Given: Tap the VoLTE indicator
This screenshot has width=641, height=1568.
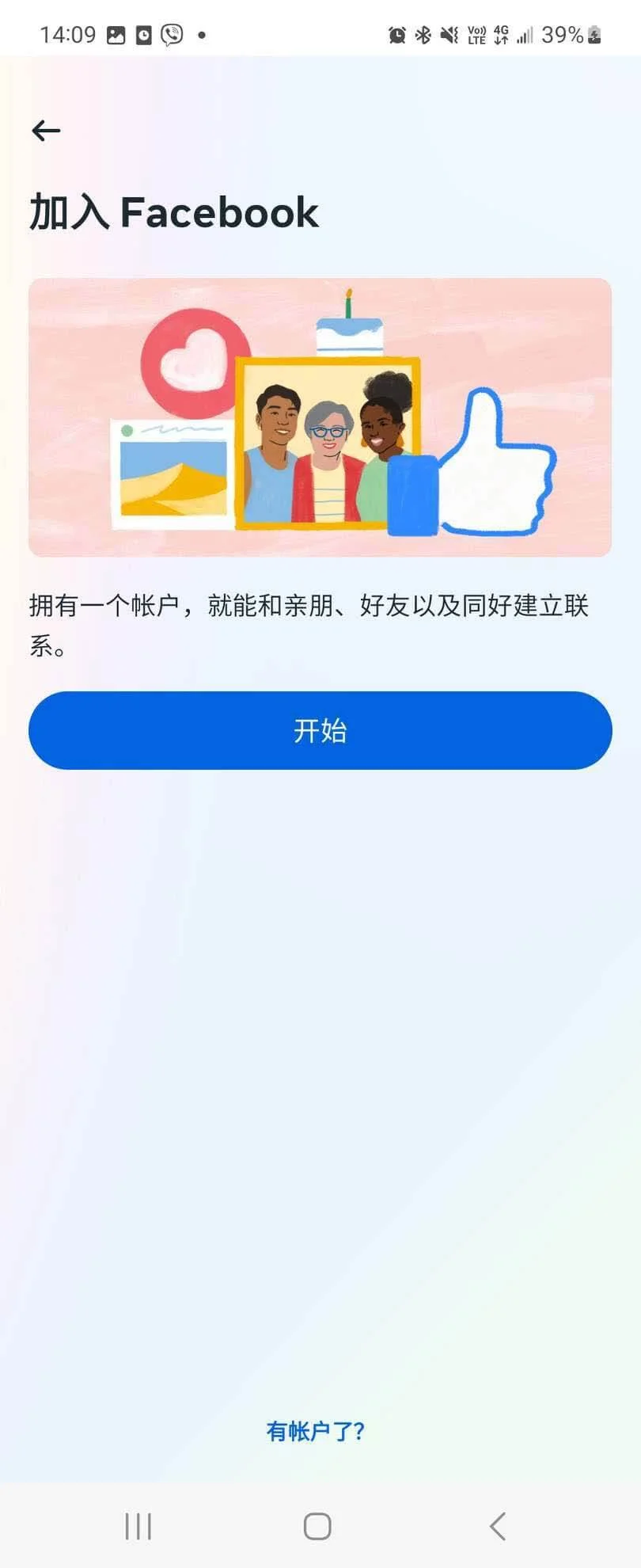Looking at the screenshot, I should point(476,34).
